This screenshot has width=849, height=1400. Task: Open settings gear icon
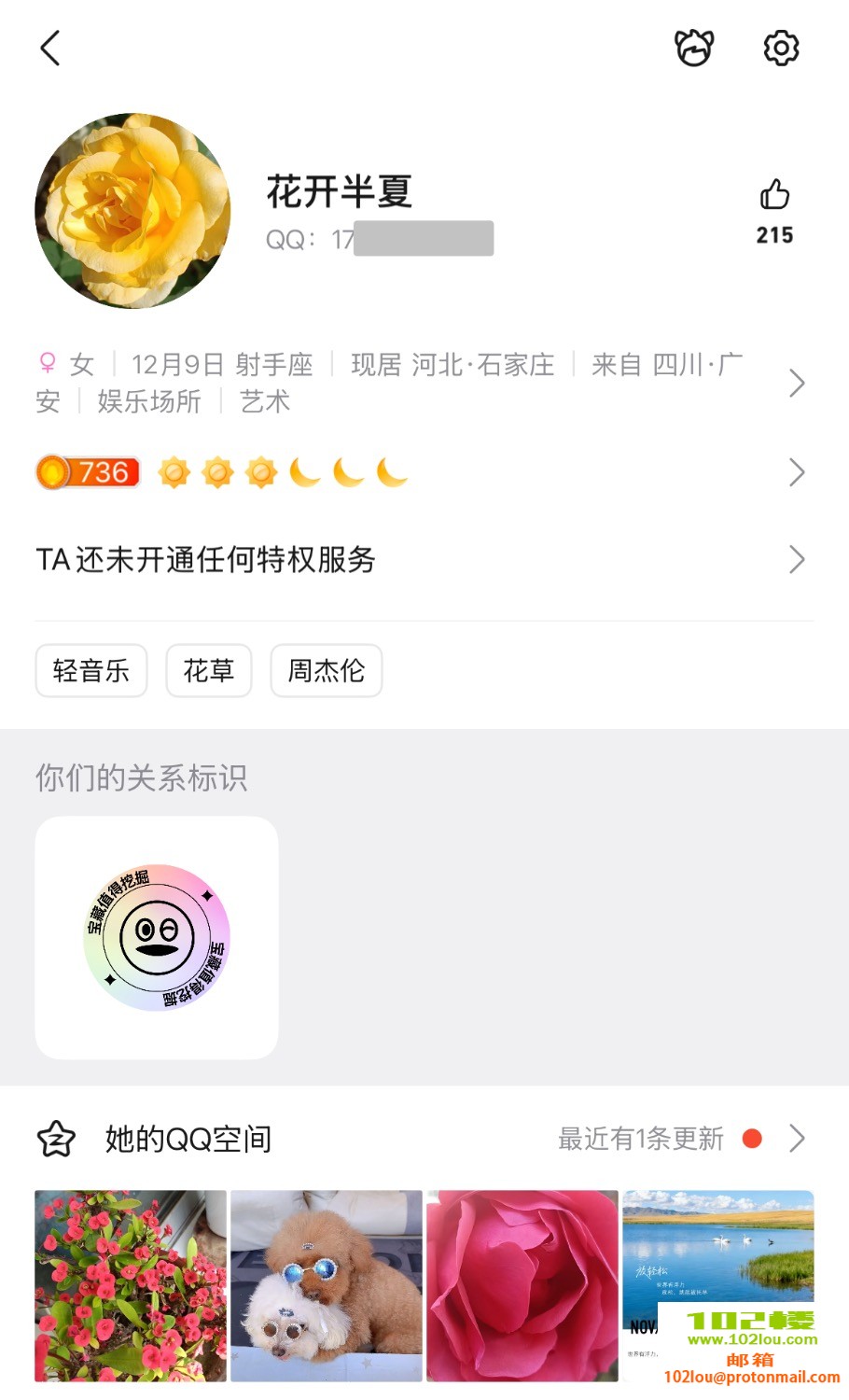[x=781, y=49]
